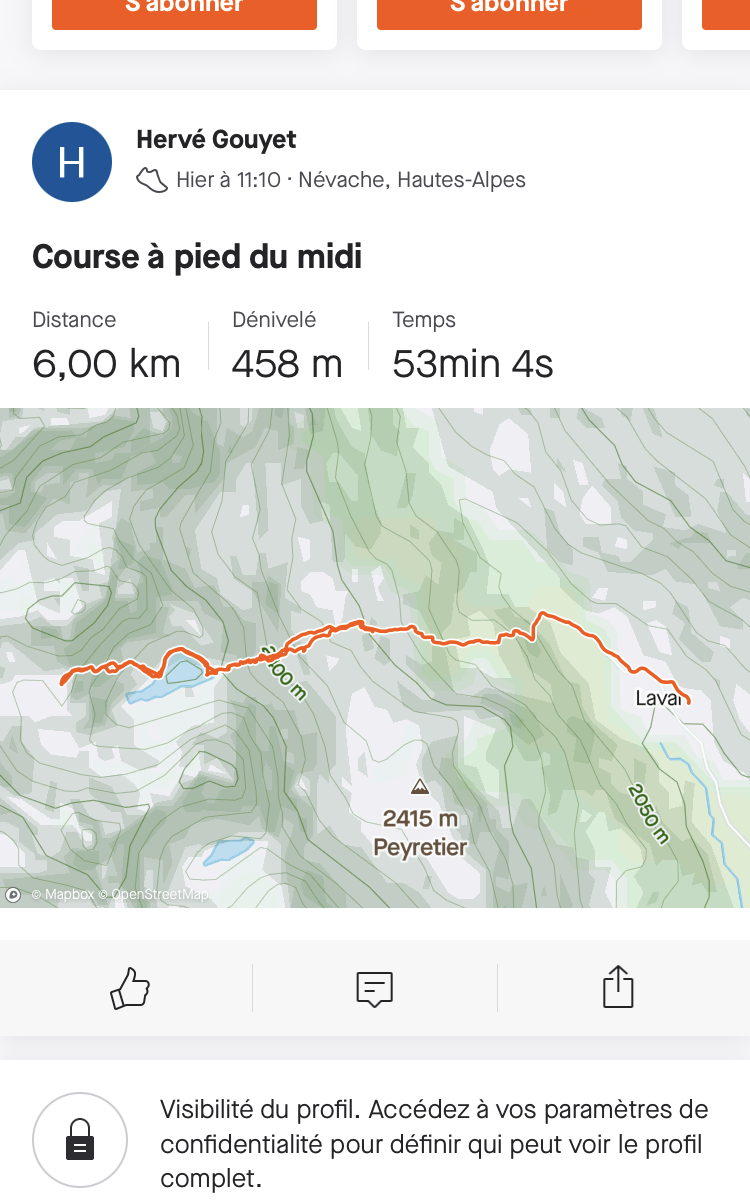This screenshot has height=1200, width=750.
Task: Open the activity route map
Action: click(375, 658)
